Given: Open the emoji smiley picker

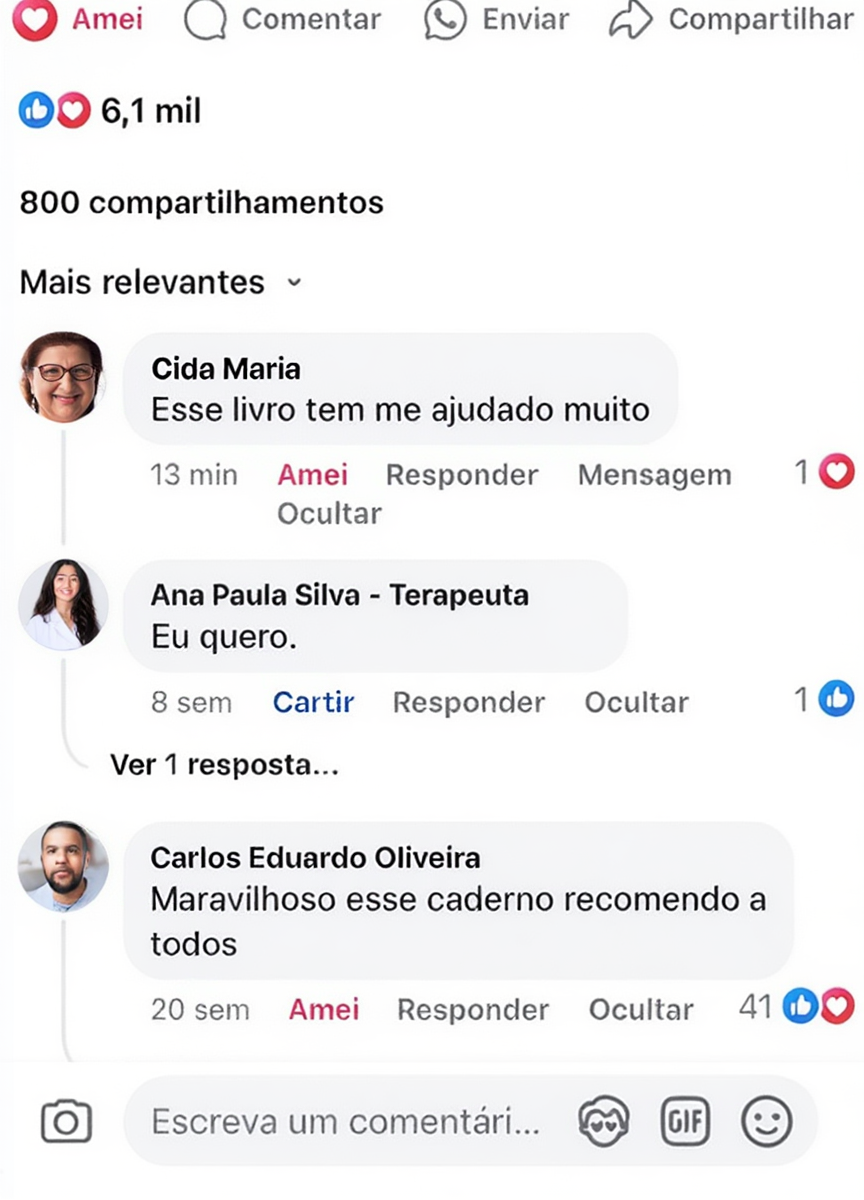Looking at the screenshot, I should pos(766,1120).
